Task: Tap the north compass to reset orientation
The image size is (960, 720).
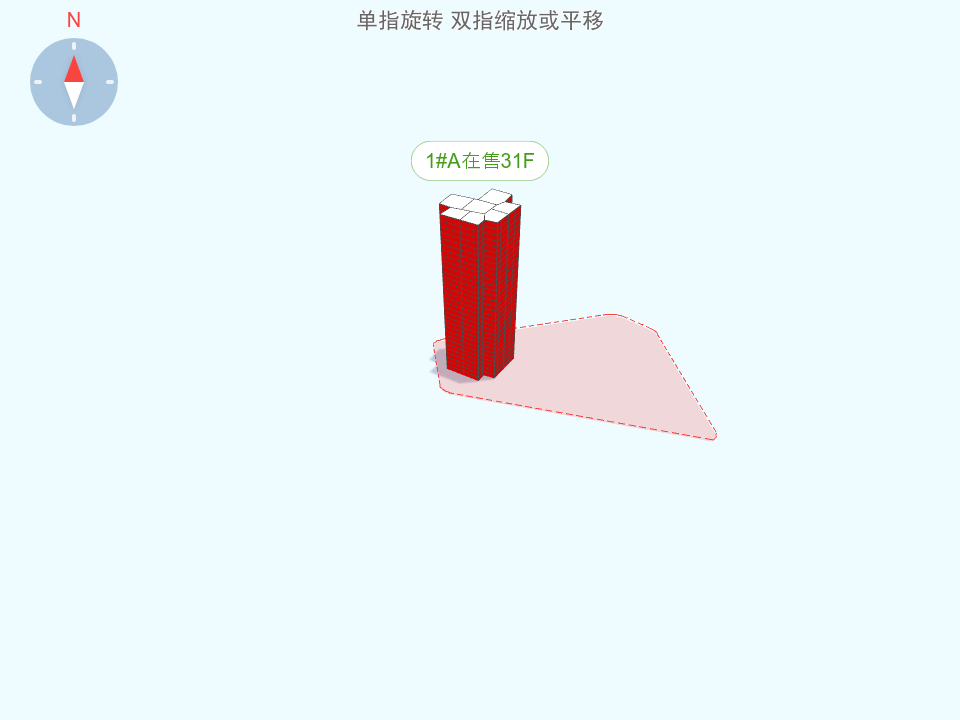Action: tap(74, 82)
